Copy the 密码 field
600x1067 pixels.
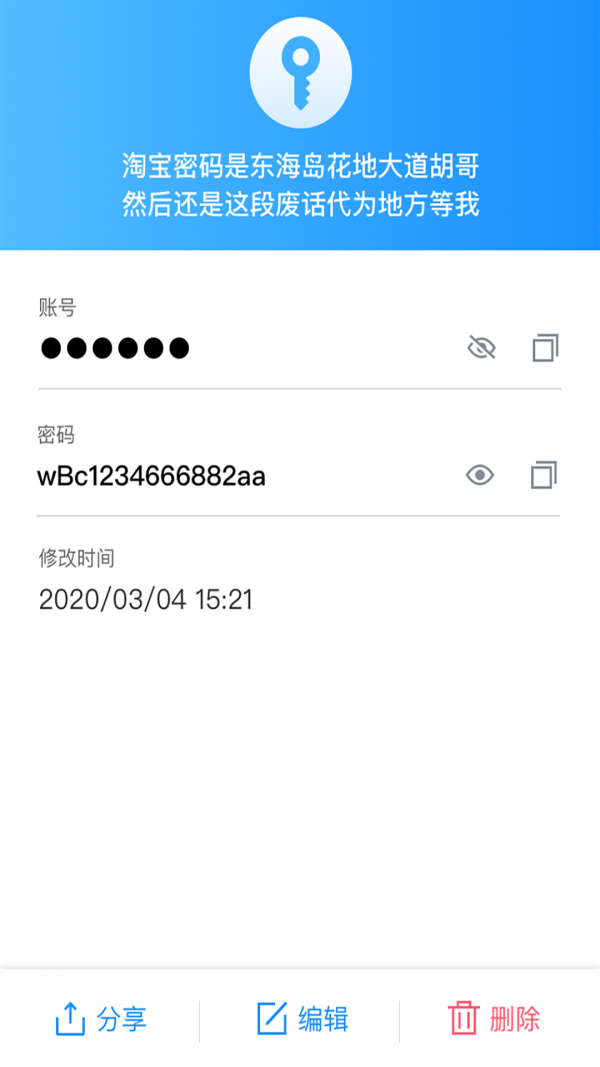tap(544, 475)
